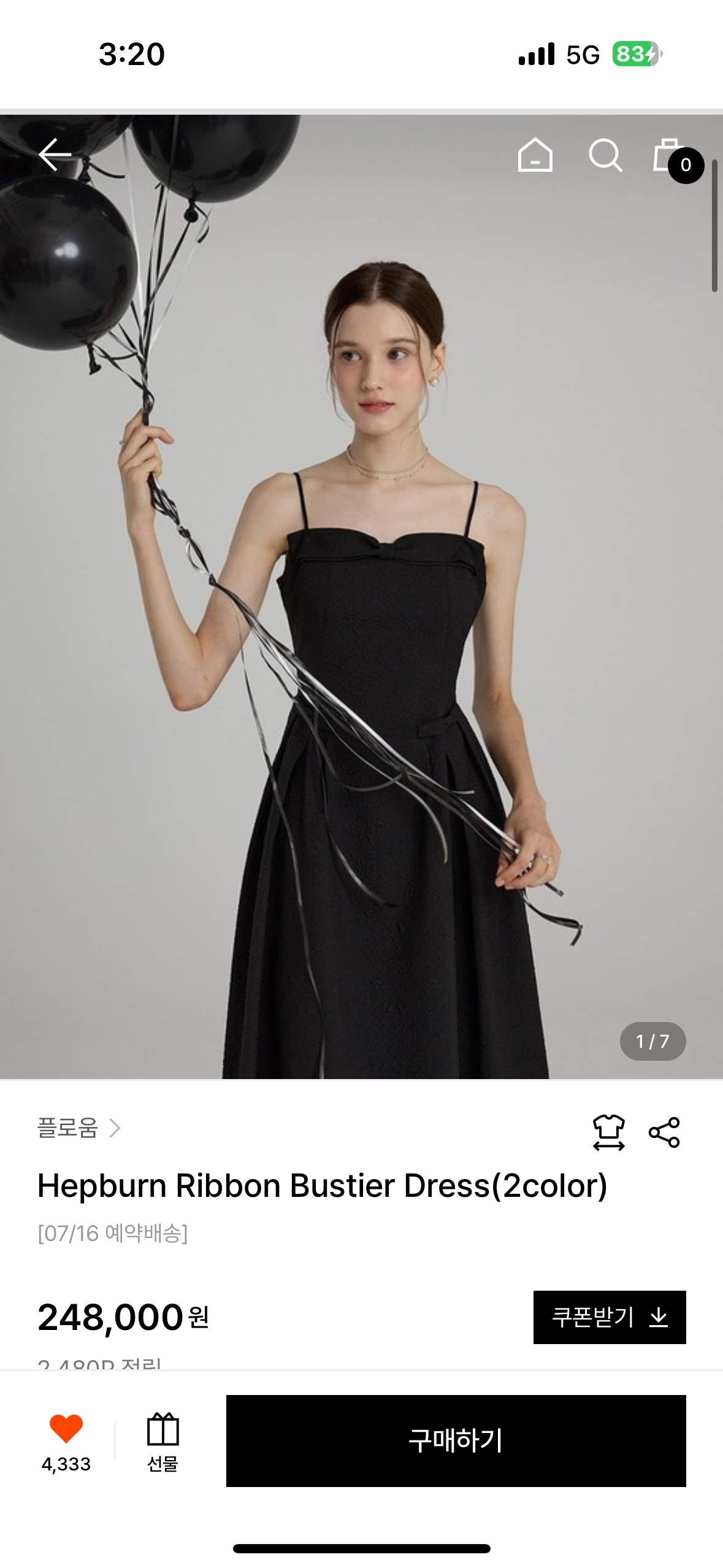Send as gift with 선물
Viewport: 723px width, 1568px height.
163,1440
